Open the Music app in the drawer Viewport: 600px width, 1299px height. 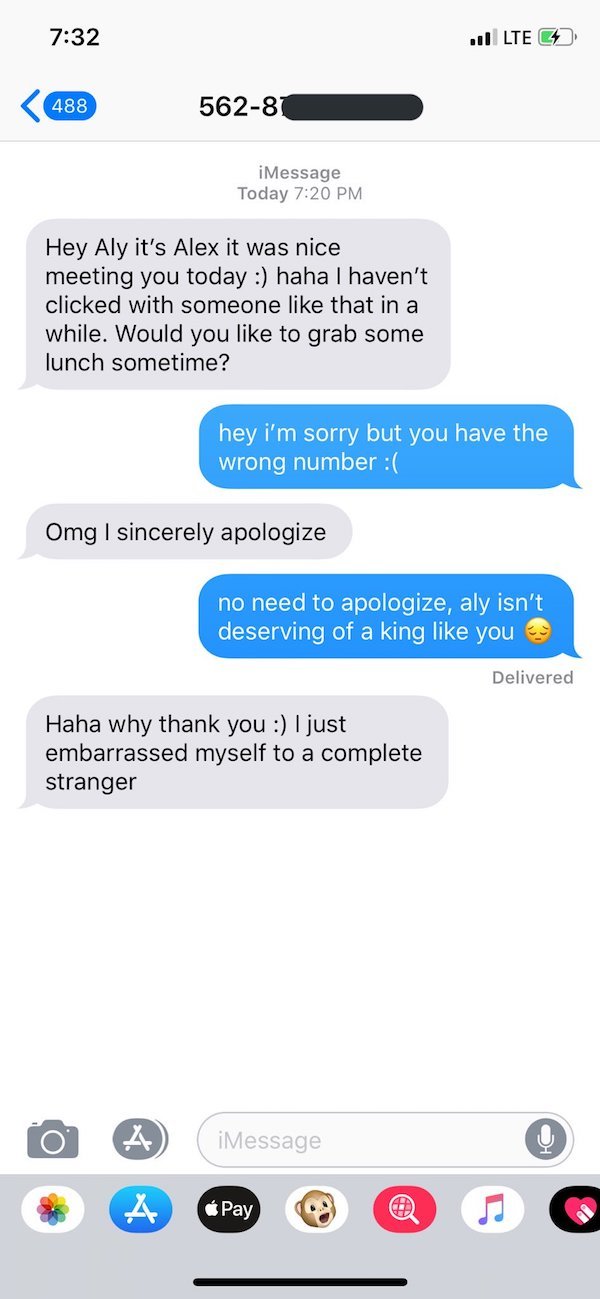[491, 1210]
